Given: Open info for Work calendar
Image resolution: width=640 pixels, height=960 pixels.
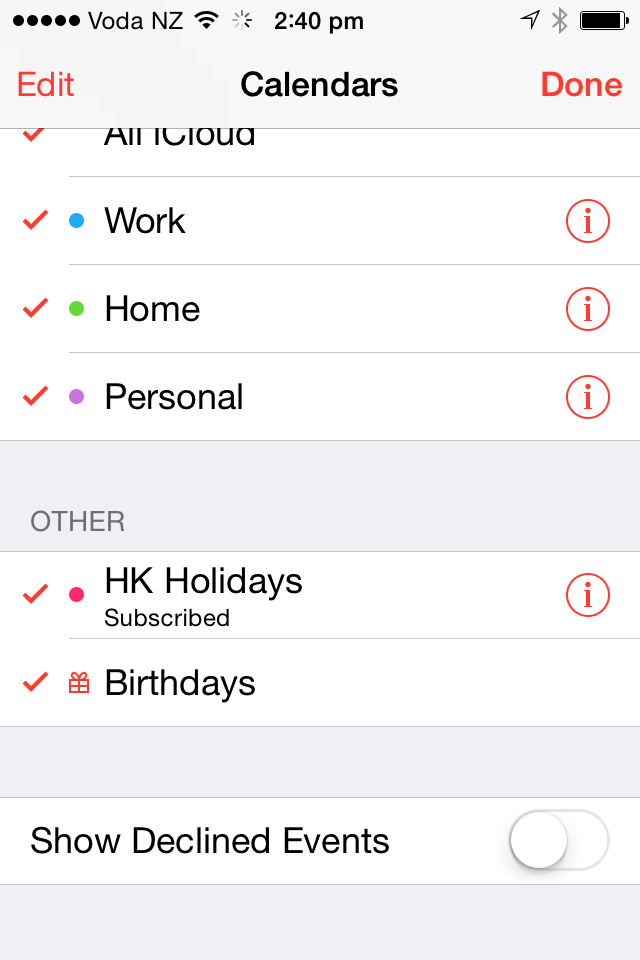Looking at the screenshot, I should coord(587,221).
